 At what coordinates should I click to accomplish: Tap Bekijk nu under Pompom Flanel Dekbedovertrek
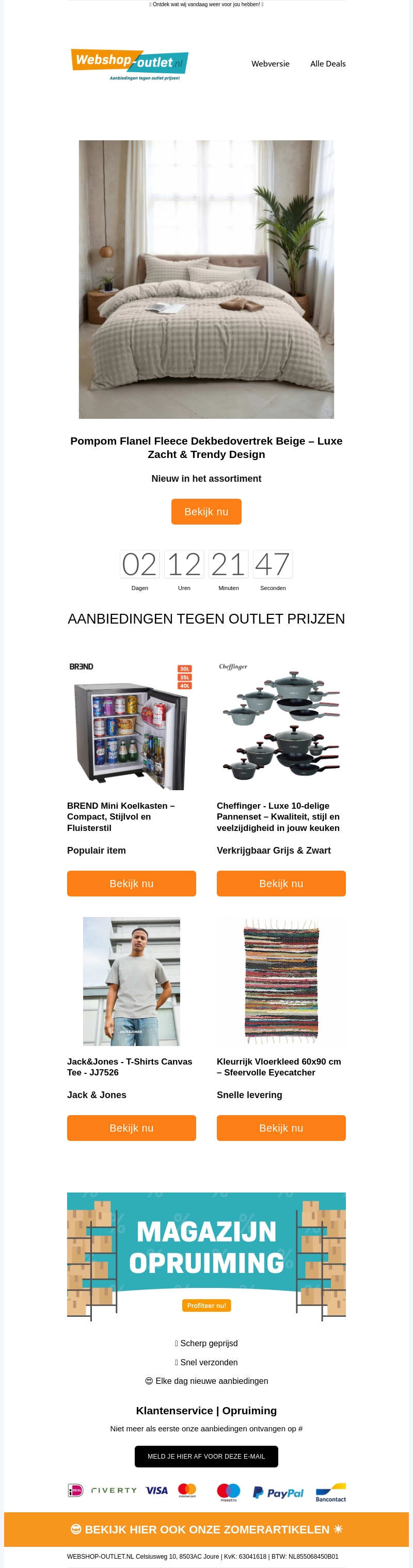tap(206, 511)
